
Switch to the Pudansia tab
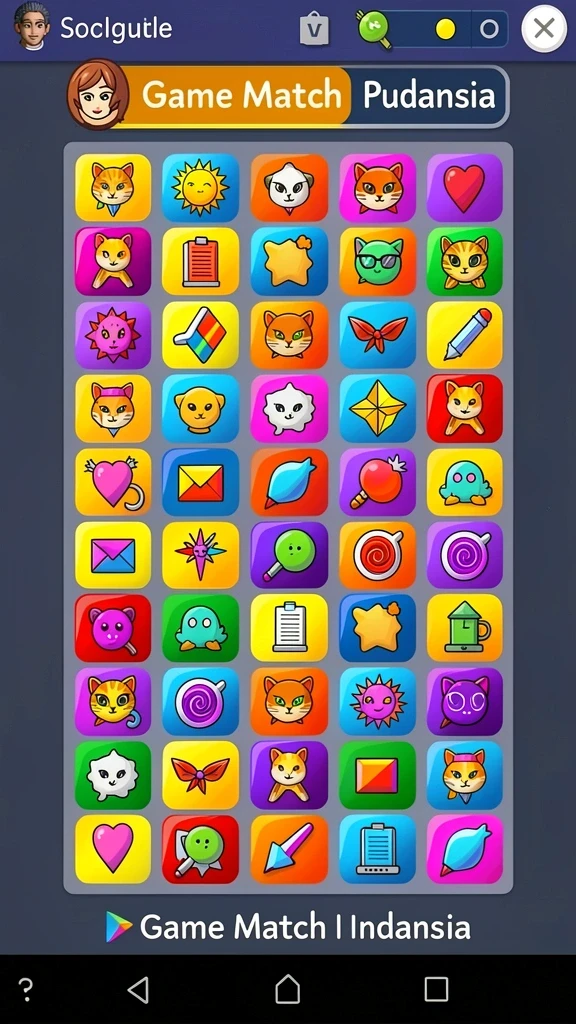click(x=429, y=96)
